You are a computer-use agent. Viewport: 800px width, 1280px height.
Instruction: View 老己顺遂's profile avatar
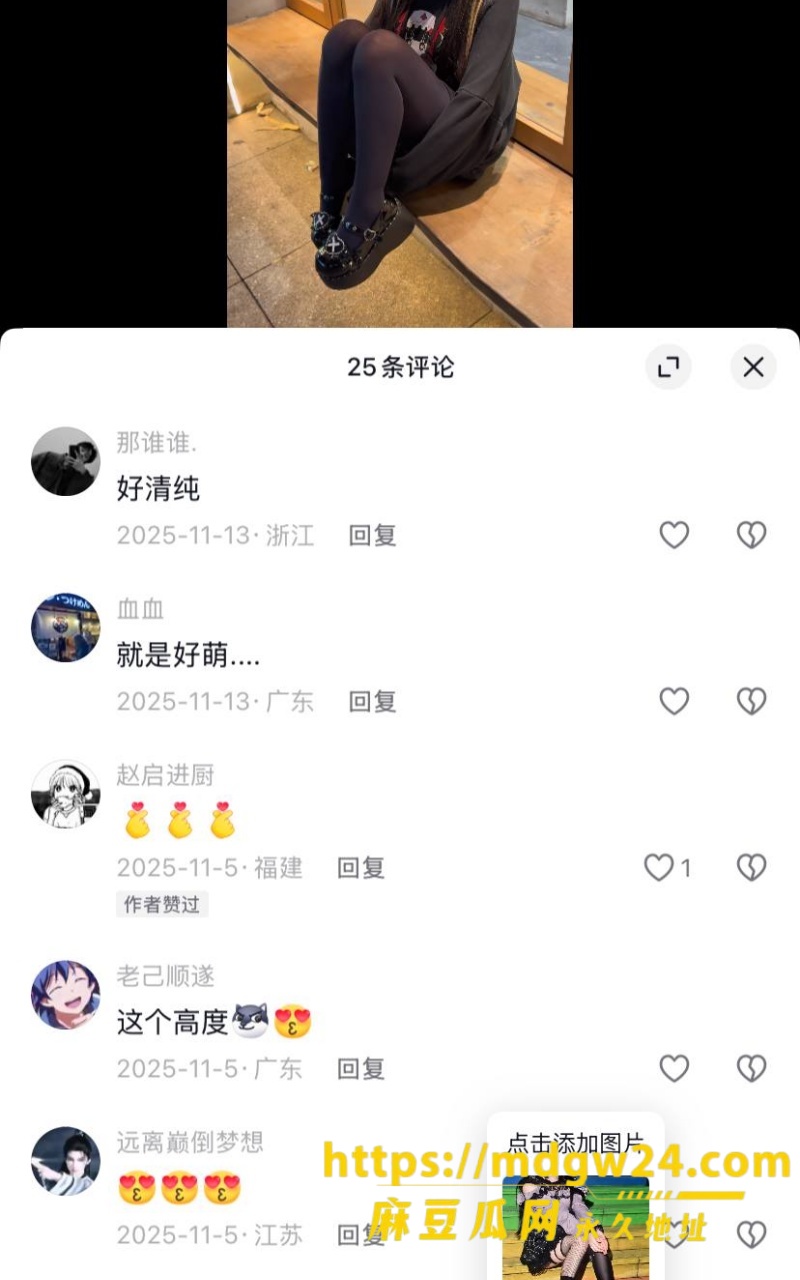tap(66, 995)
